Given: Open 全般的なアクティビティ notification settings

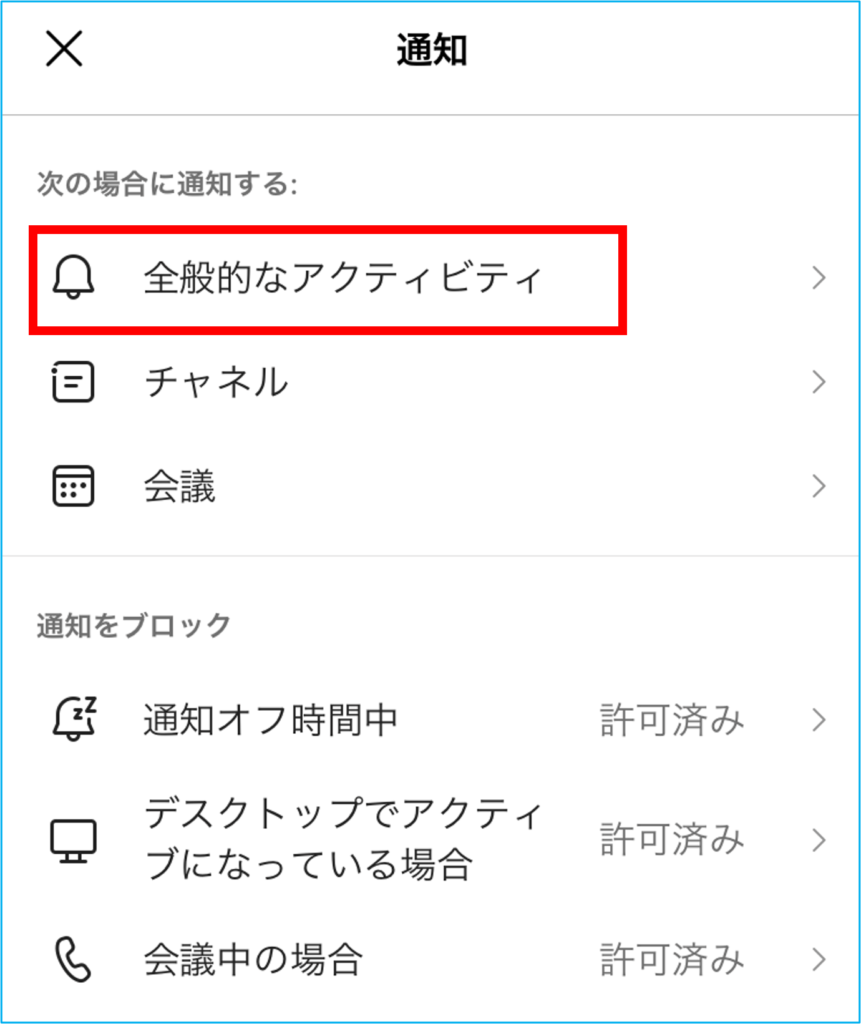Looking at the screenshot, I should click(340, 279).
